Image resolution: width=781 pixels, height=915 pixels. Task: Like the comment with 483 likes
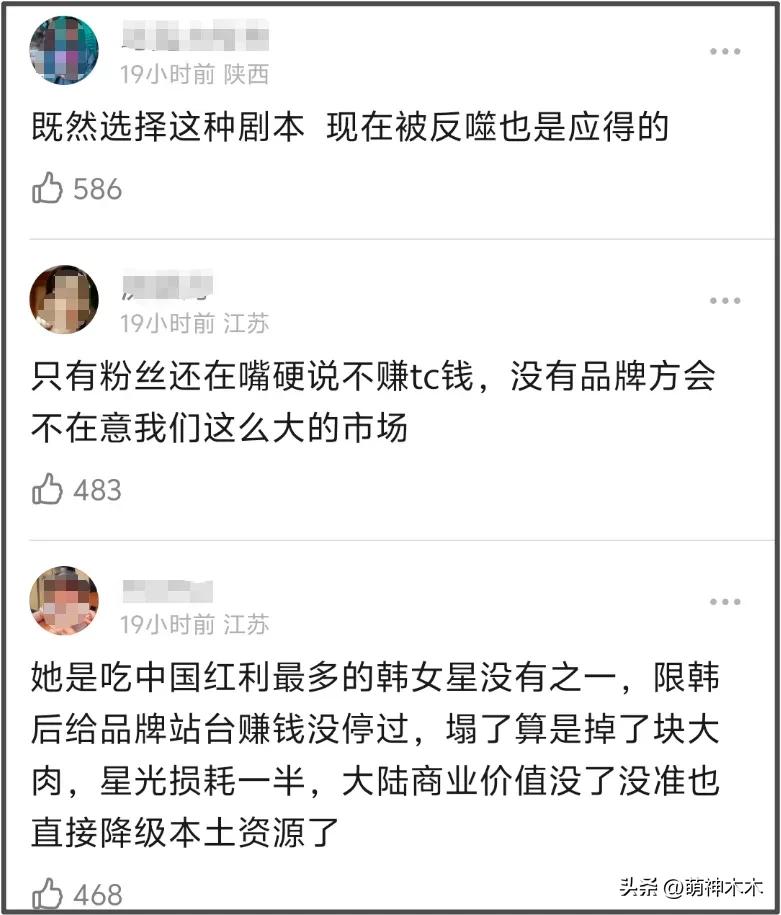pos(48,489)
